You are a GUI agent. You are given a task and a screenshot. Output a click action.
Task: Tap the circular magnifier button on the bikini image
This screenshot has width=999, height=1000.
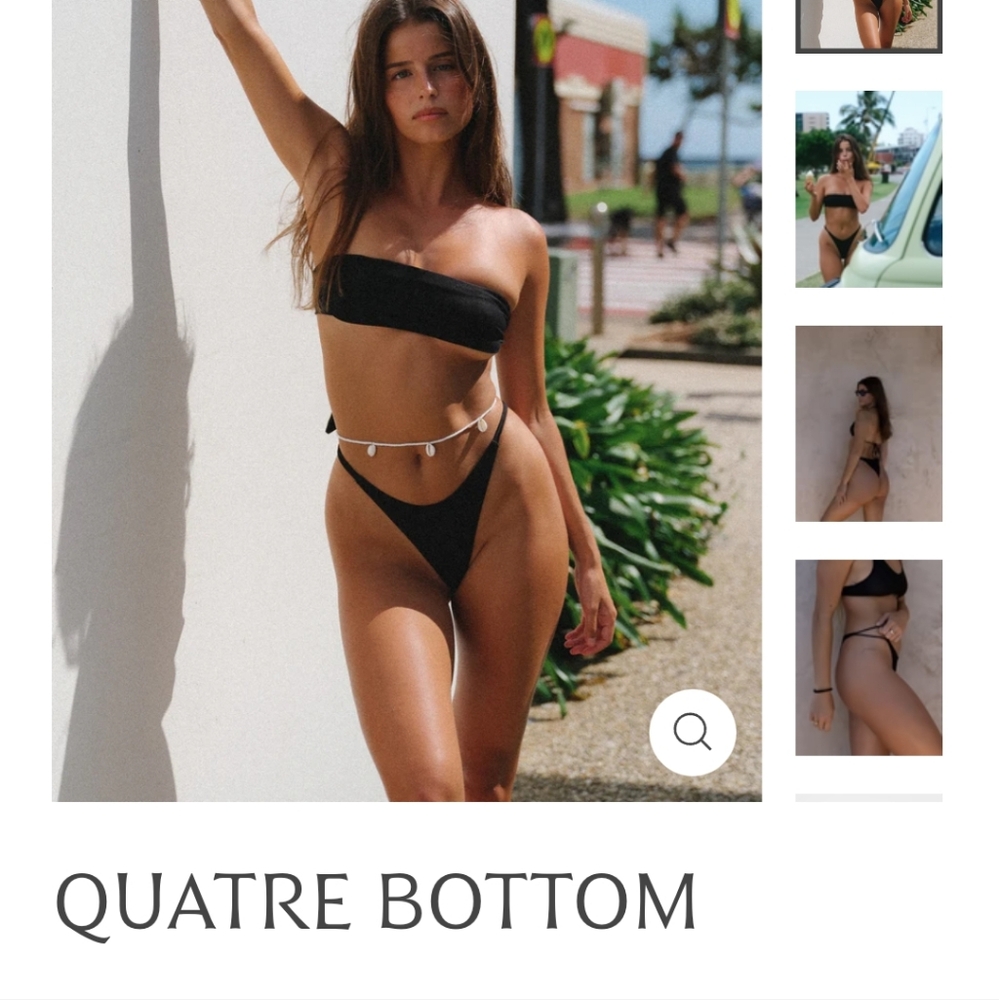coord(692,733)
